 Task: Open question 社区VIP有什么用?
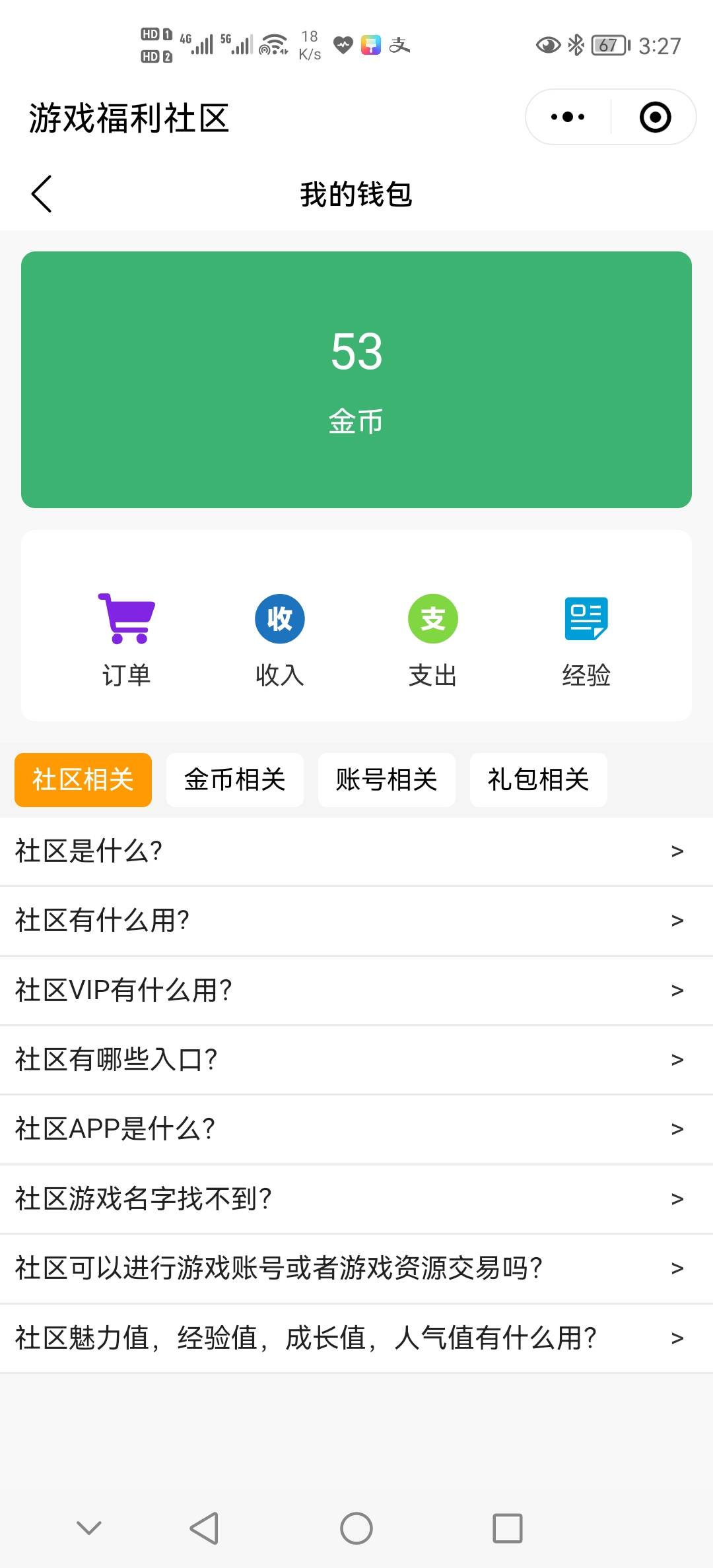[x=356, y=991]
